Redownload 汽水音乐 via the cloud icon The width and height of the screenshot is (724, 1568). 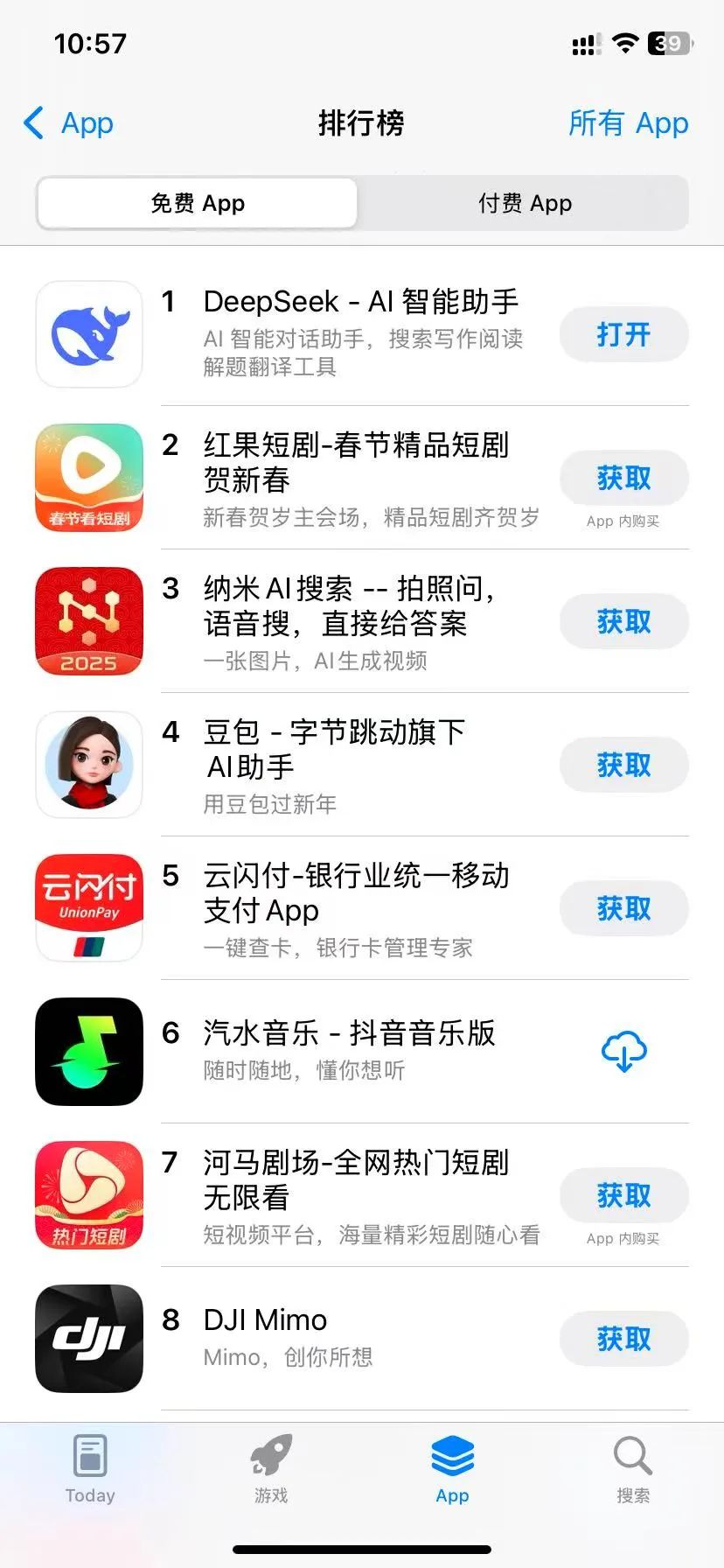[623, 1051]
